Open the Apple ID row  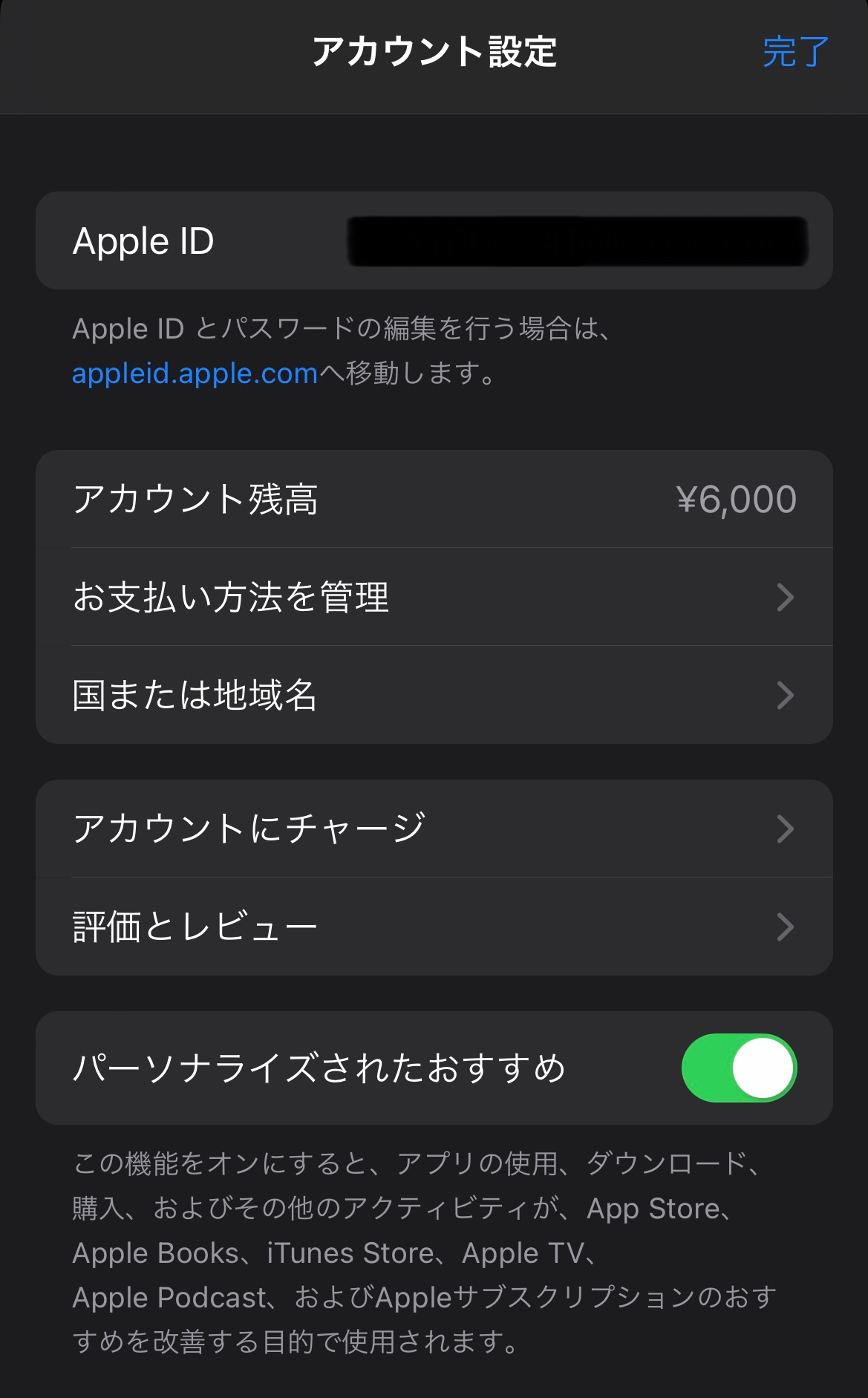(x=434, y=241)
